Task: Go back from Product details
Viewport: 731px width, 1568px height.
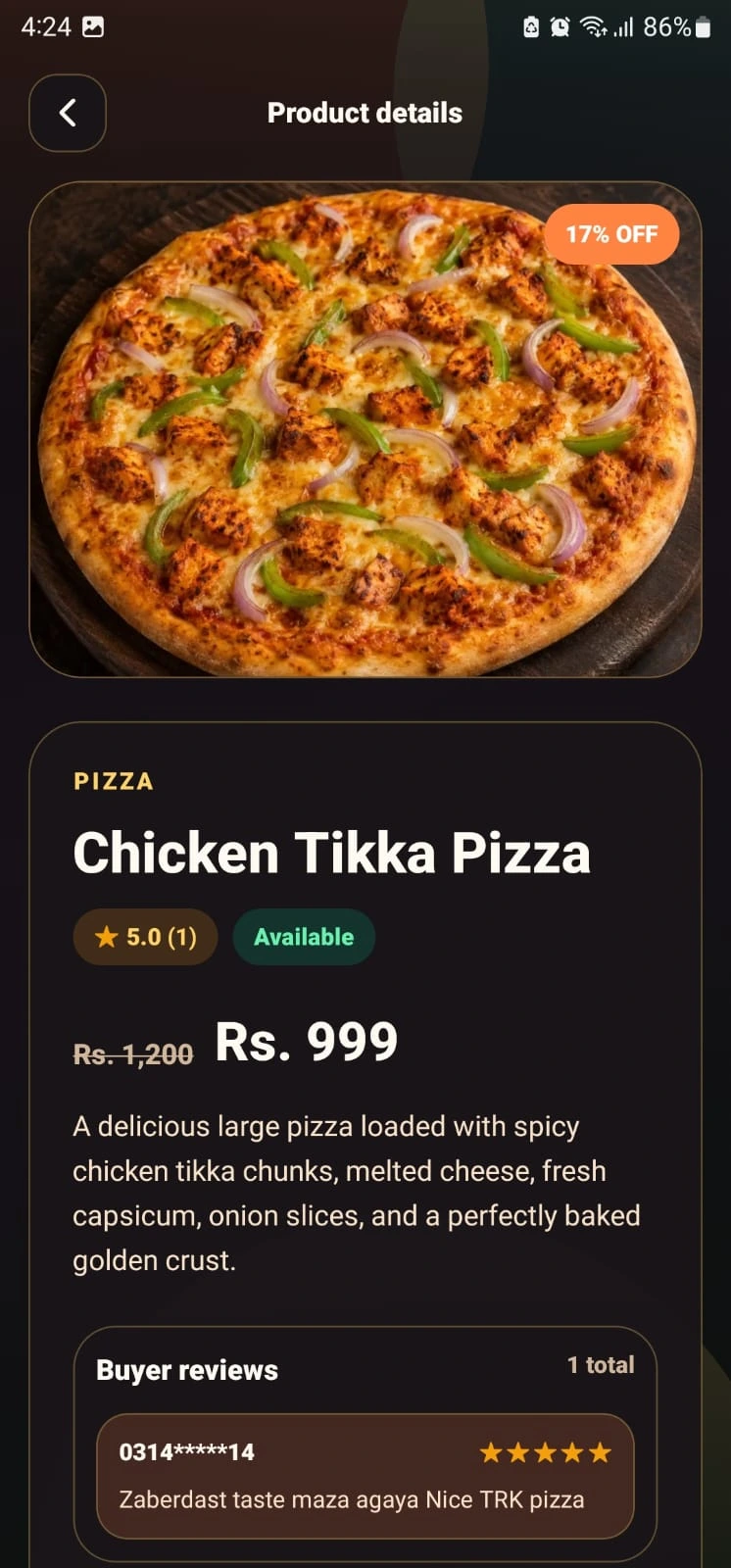Action: [68, 113]
